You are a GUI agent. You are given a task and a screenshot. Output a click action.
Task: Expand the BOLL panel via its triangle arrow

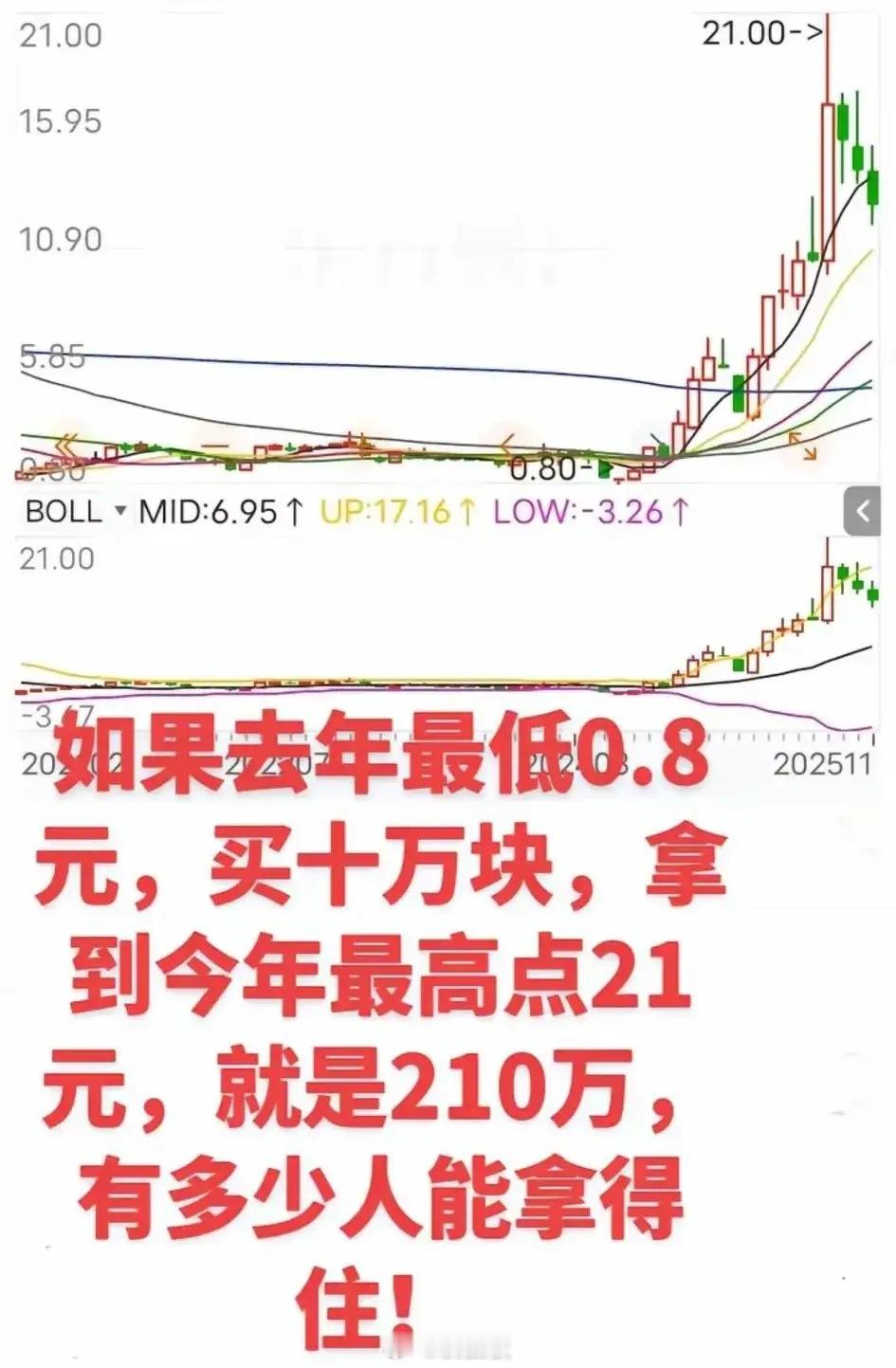coord(121,512)
